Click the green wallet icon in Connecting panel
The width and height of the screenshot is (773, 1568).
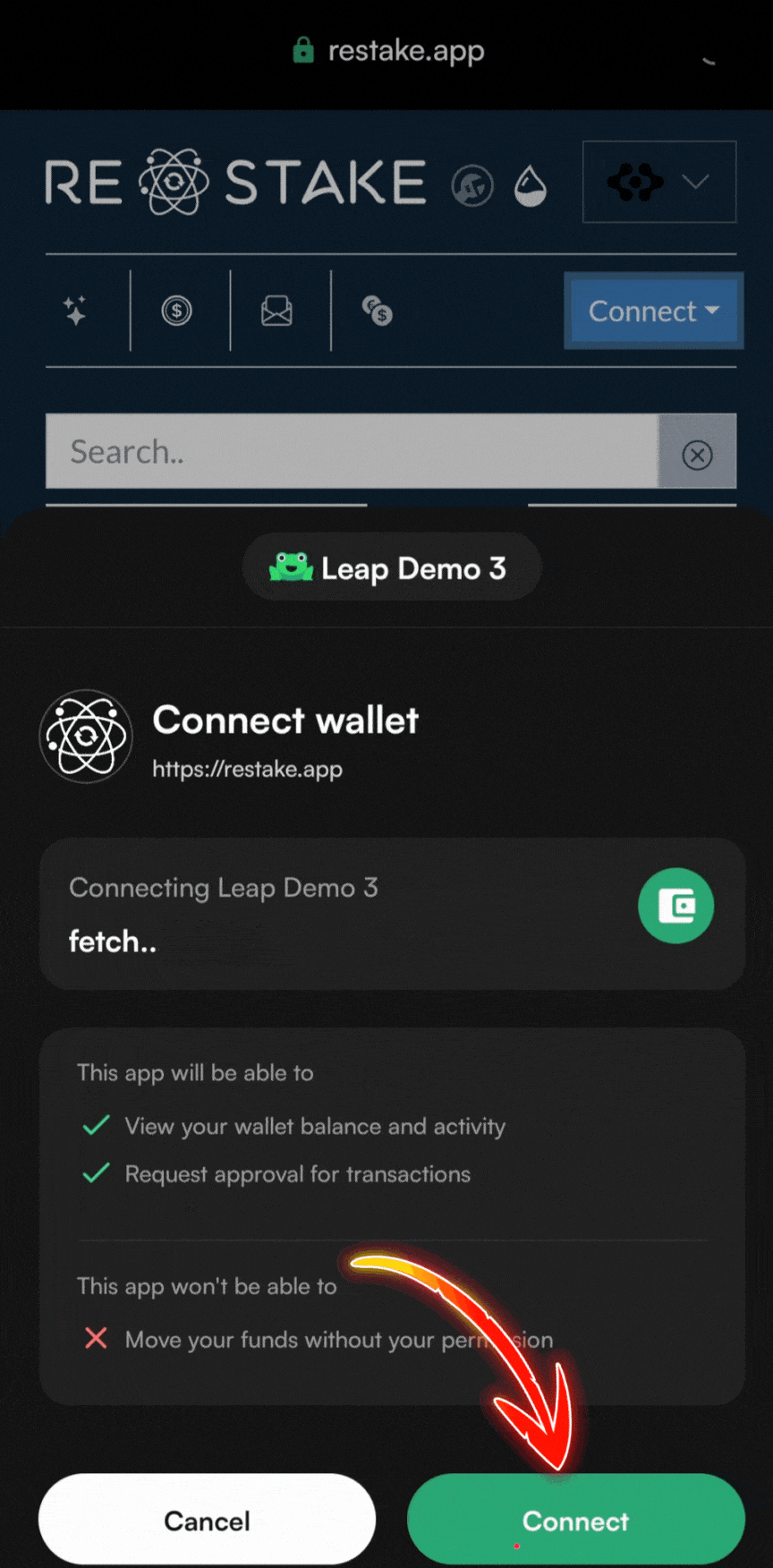(x=675, y=906)
